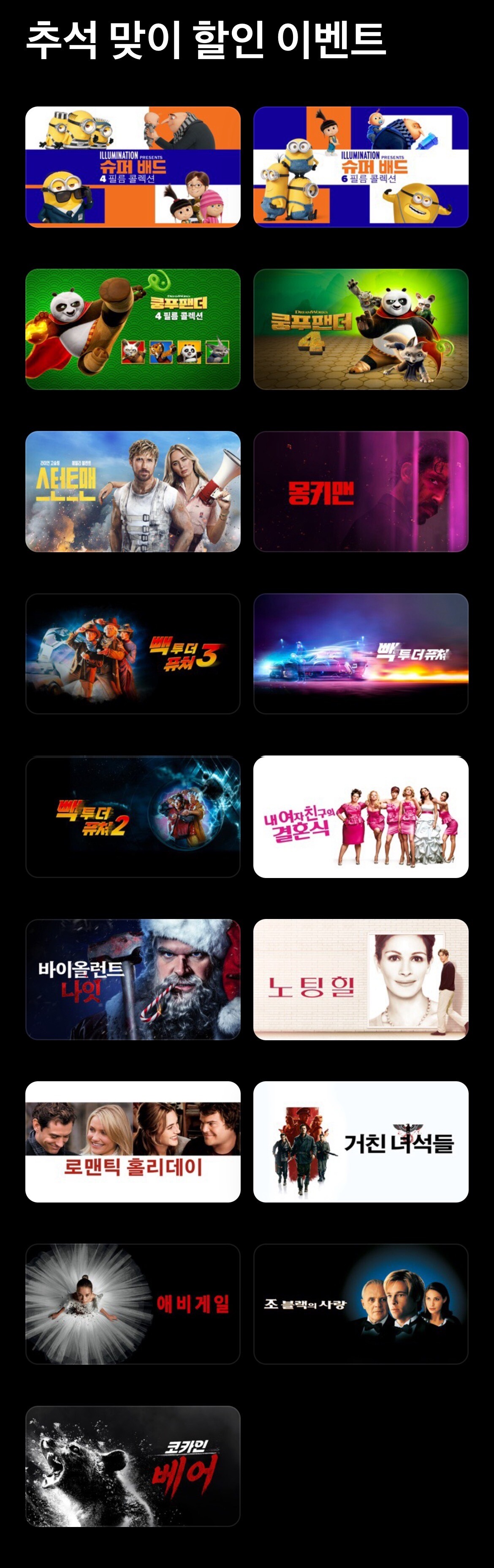This screenshot has width=494, height=1568.
Task: Select the 빽 투 더 퓨쳐 3 tile
Action: click(x=133, y=654)
